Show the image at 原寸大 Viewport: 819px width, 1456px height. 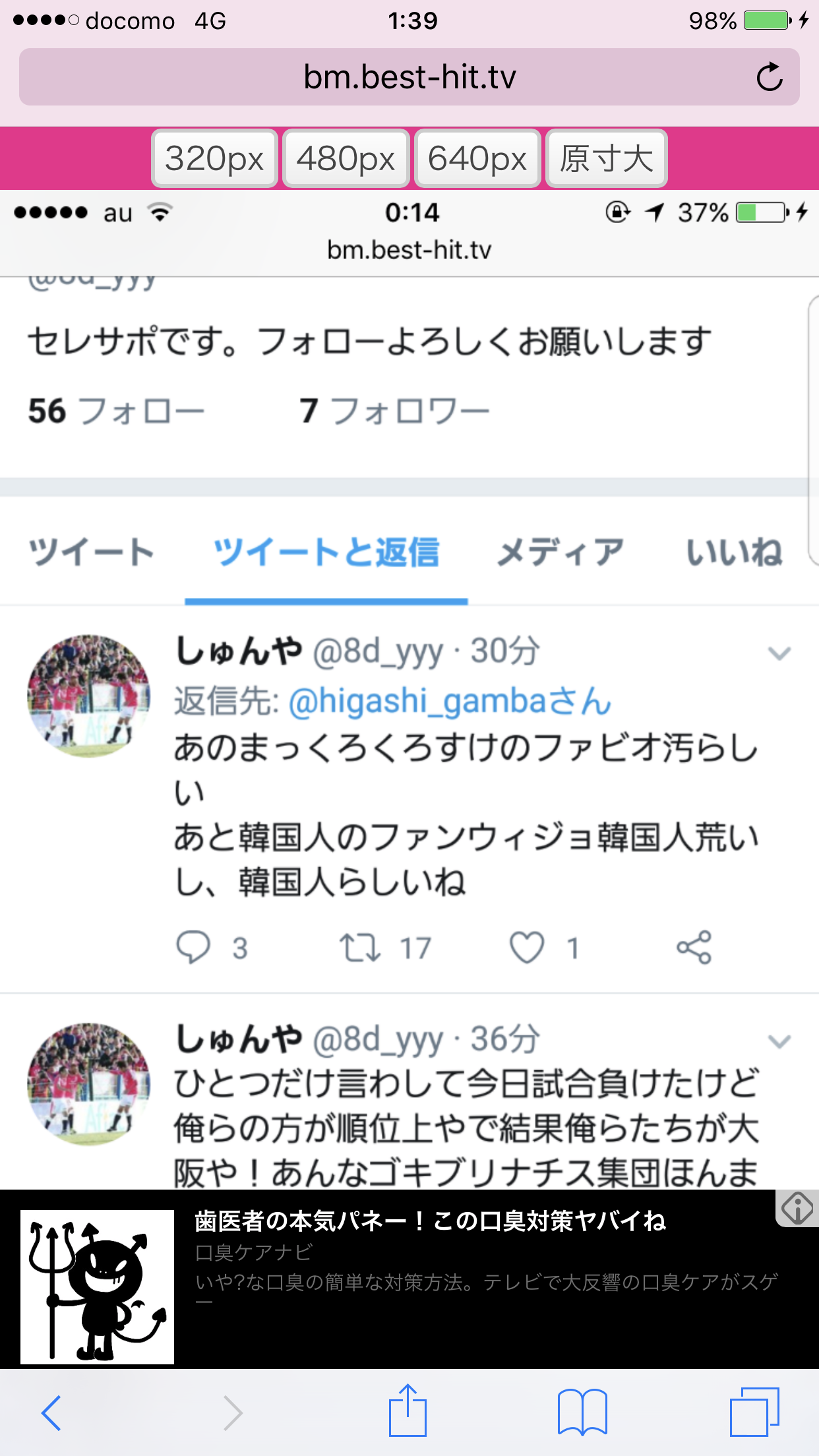click(606, 159)
